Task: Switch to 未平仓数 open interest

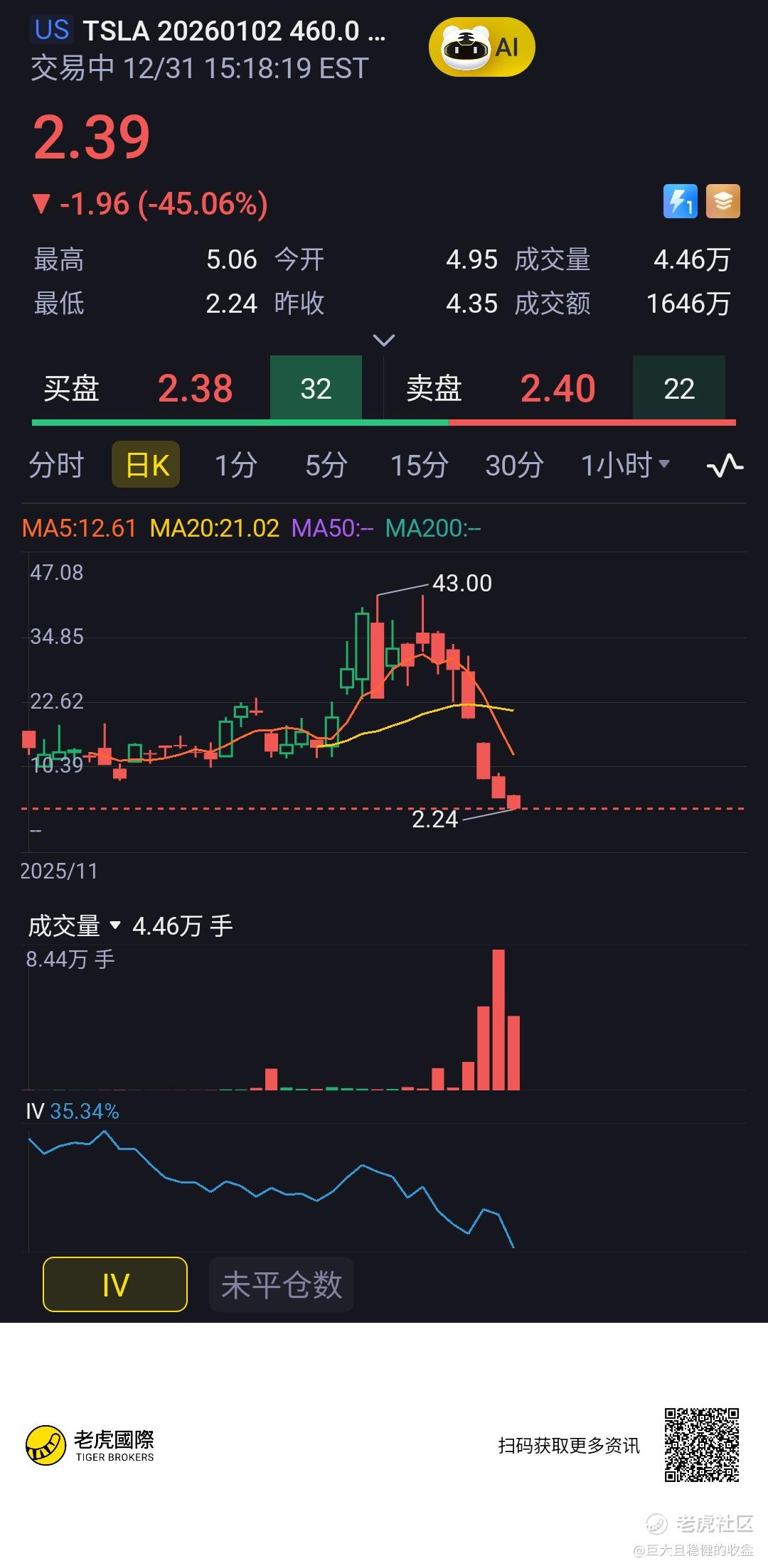Action: 282,1284
